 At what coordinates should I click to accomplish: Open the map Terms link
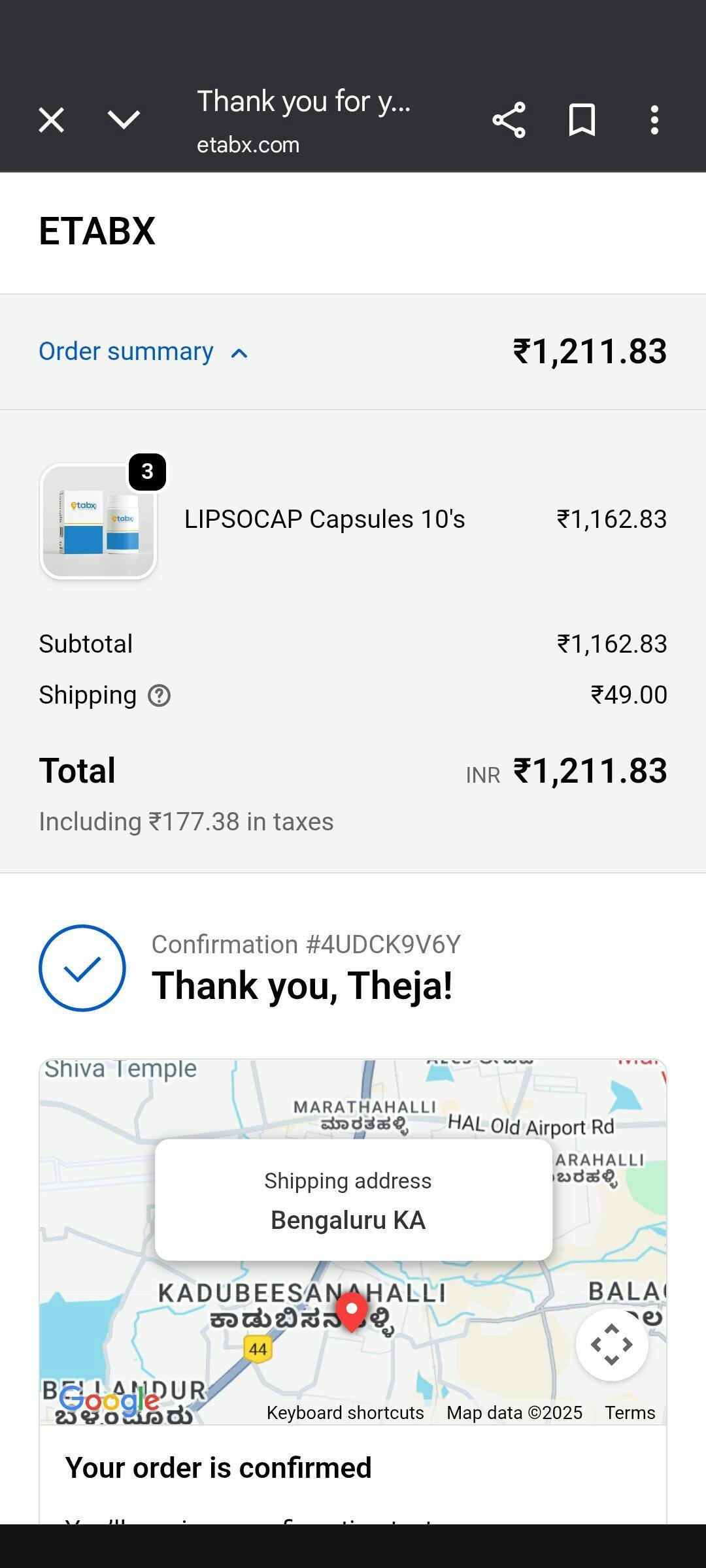(630, 1413)
